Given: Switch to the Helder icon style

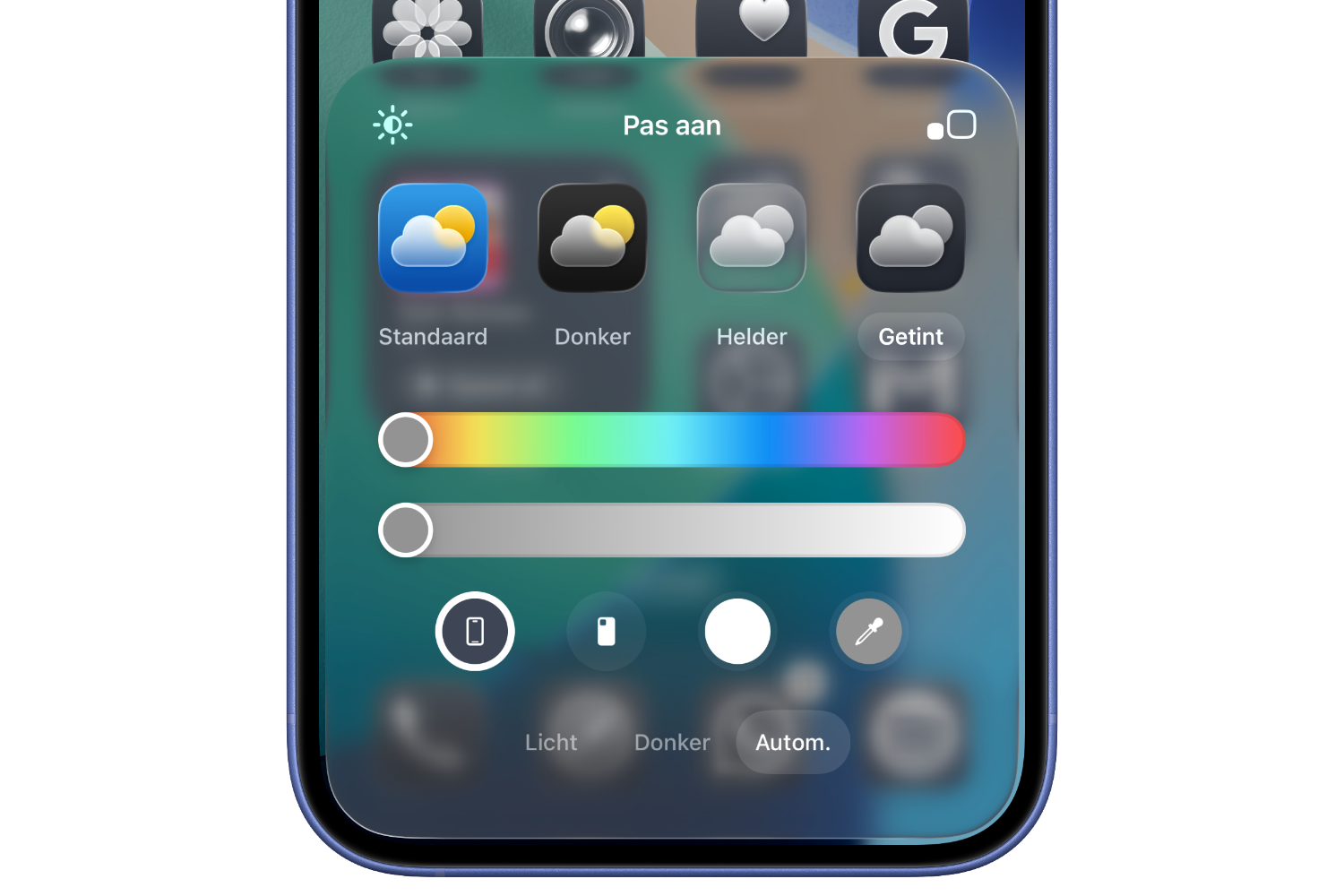Looking at the screenshot, I should click(x=752, y=238).
